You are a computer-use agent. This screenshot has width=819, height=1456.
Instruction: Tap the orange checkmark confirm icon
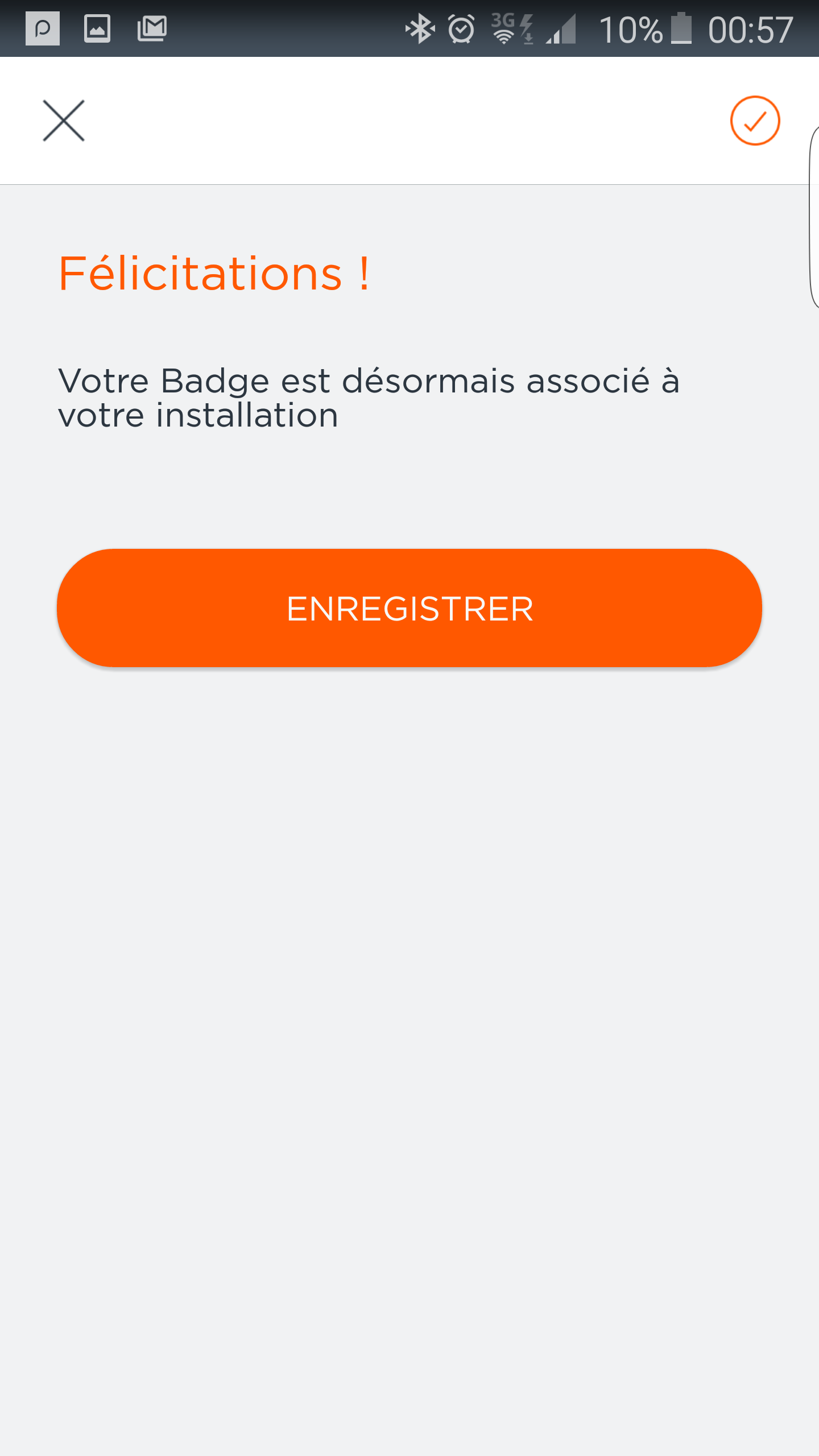coord(755,121)
